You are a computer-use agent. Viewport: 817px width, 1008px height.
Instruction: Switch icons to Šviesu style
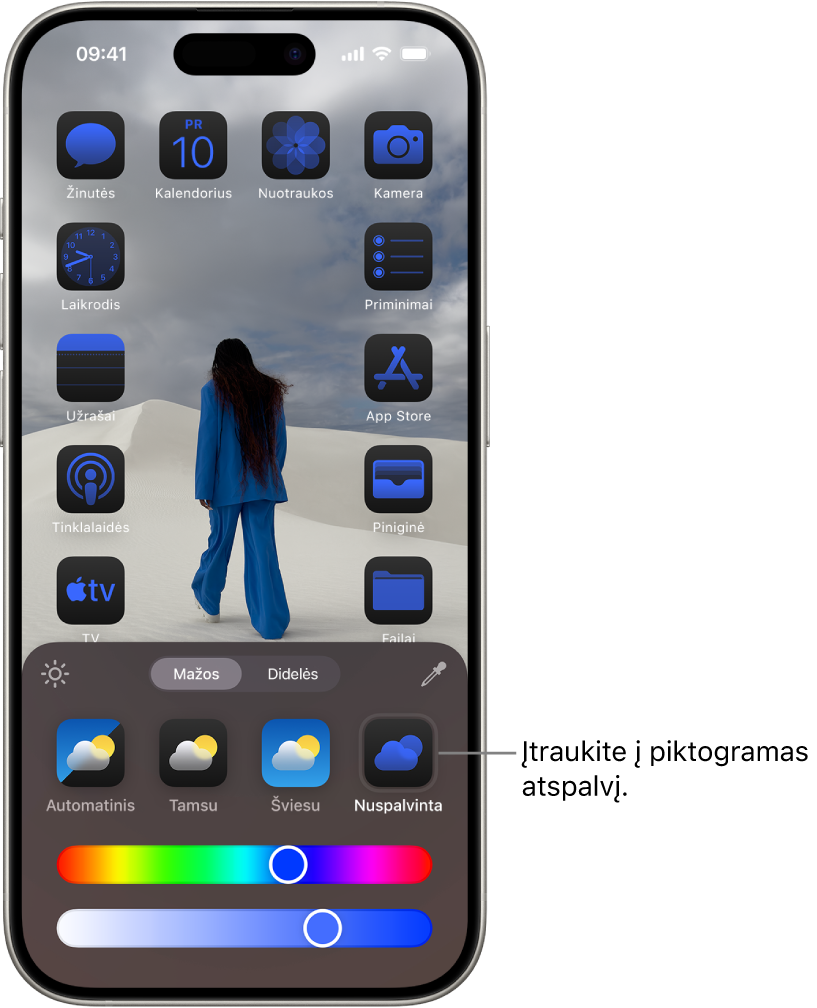[295, 754]
